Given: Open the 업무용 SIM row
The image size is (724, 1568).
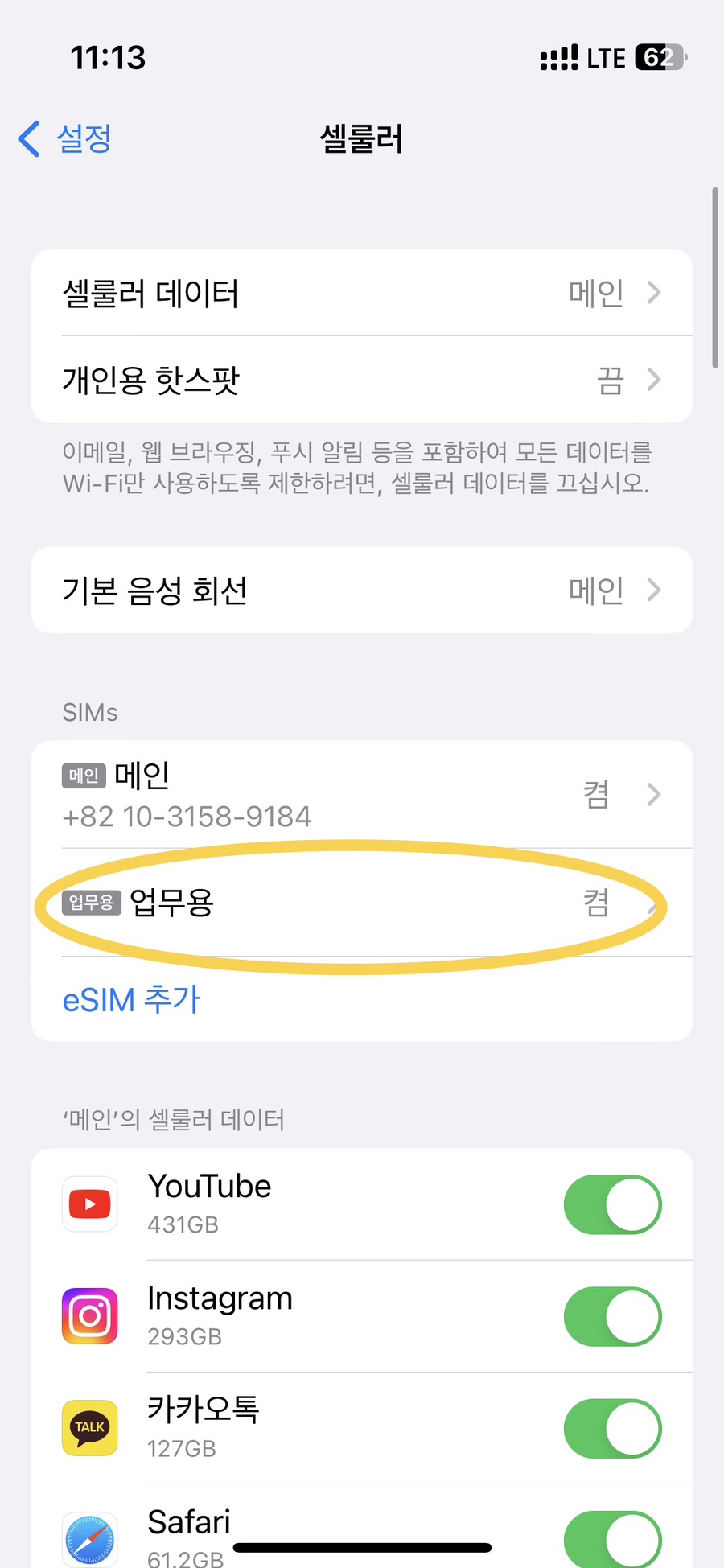Looking at the screenshot, I should (362, 903).
